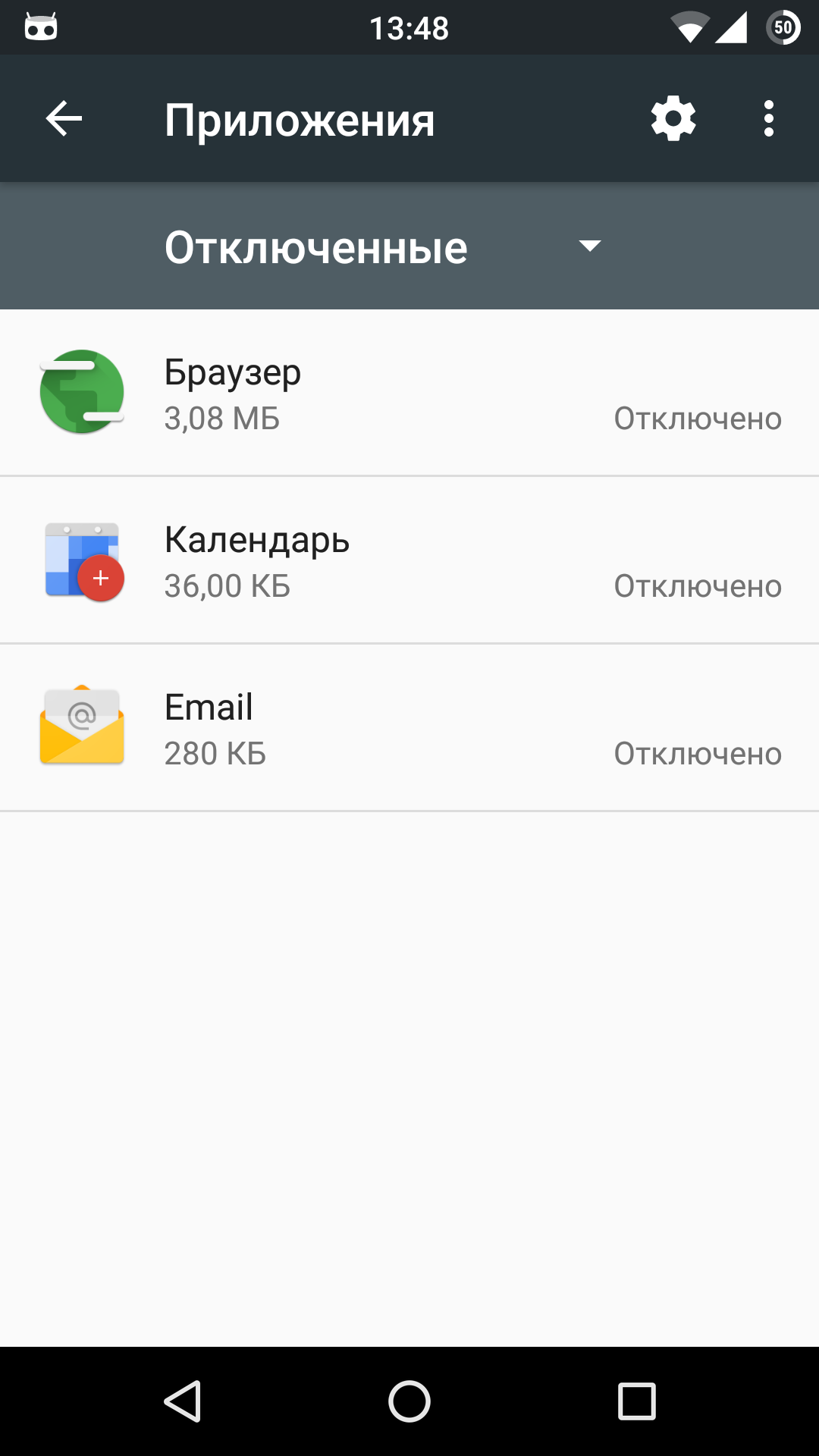This screenshot has width=819, height=1456.
Task: Open recent apps from the navigation bar
Action: (x=636, y=1401)
